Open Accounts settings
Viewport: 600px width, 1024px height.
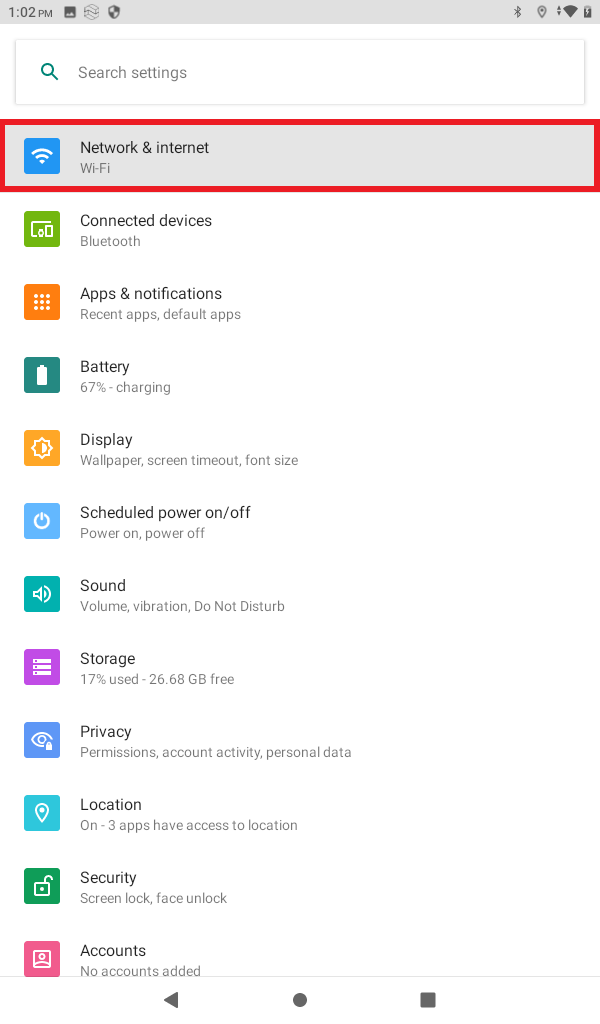tap(300, 950)
